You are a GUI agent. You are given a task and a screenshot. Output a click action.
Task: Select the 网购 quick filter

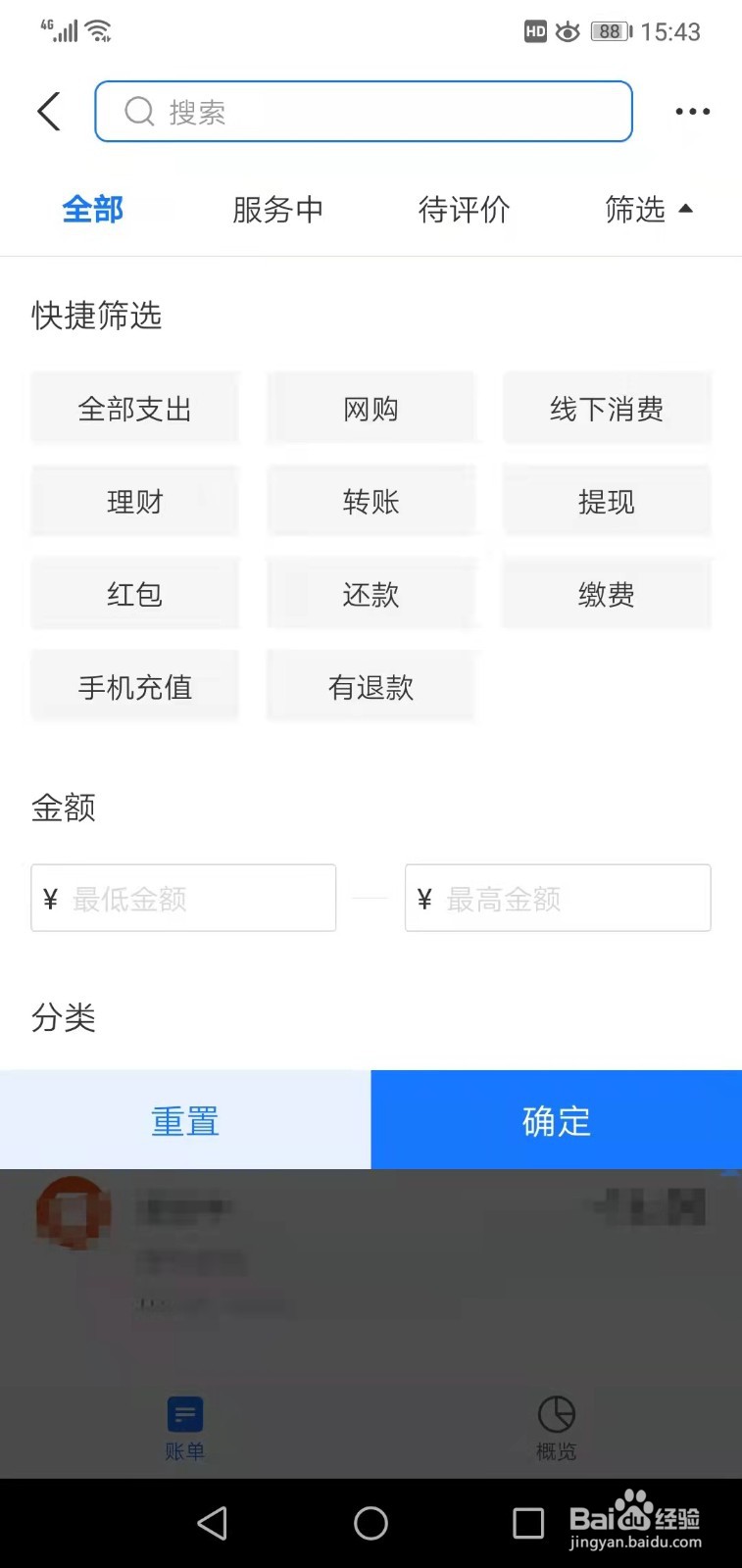click(x=371, y=409)
